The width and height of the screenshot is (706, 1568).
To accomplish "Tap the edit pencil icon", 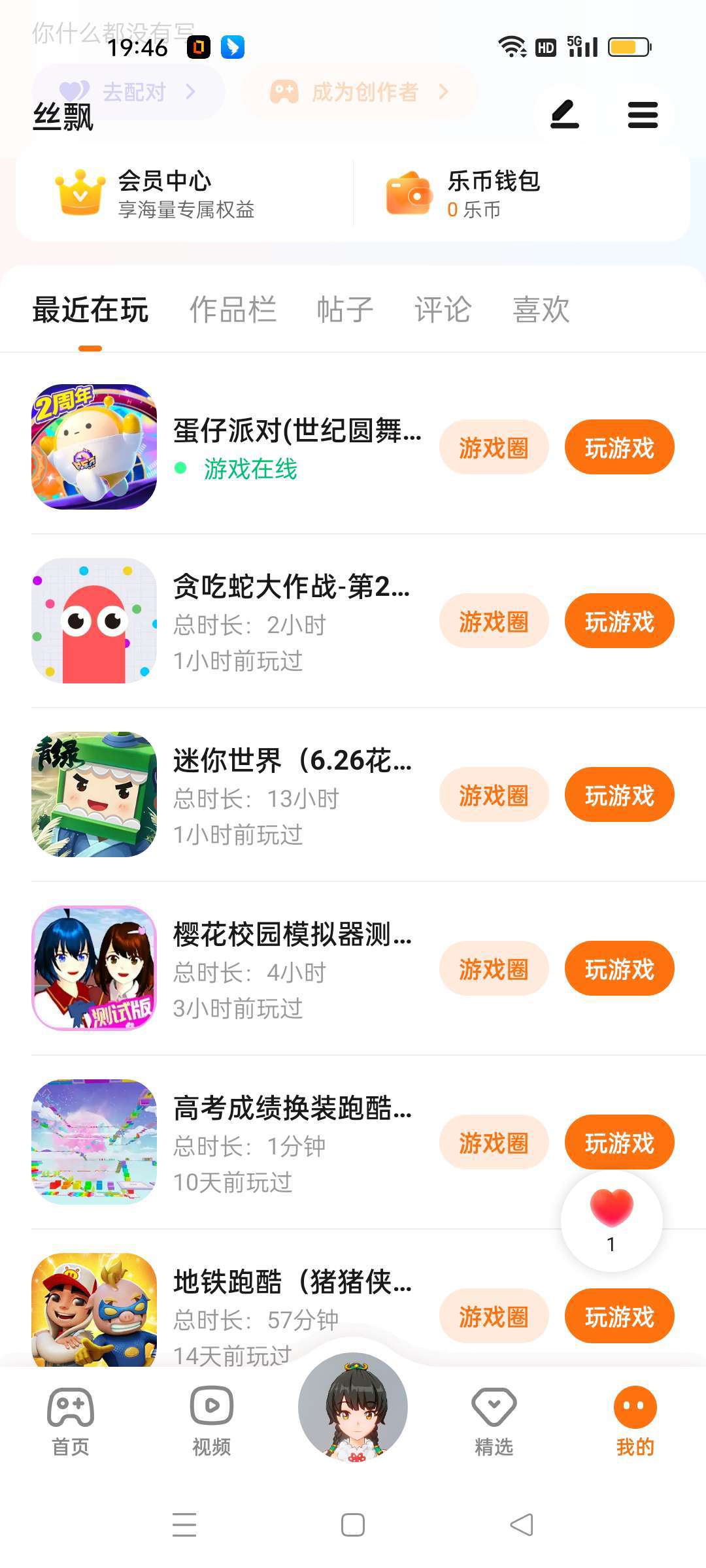I will pyautogui.click(x=565, y=114).
